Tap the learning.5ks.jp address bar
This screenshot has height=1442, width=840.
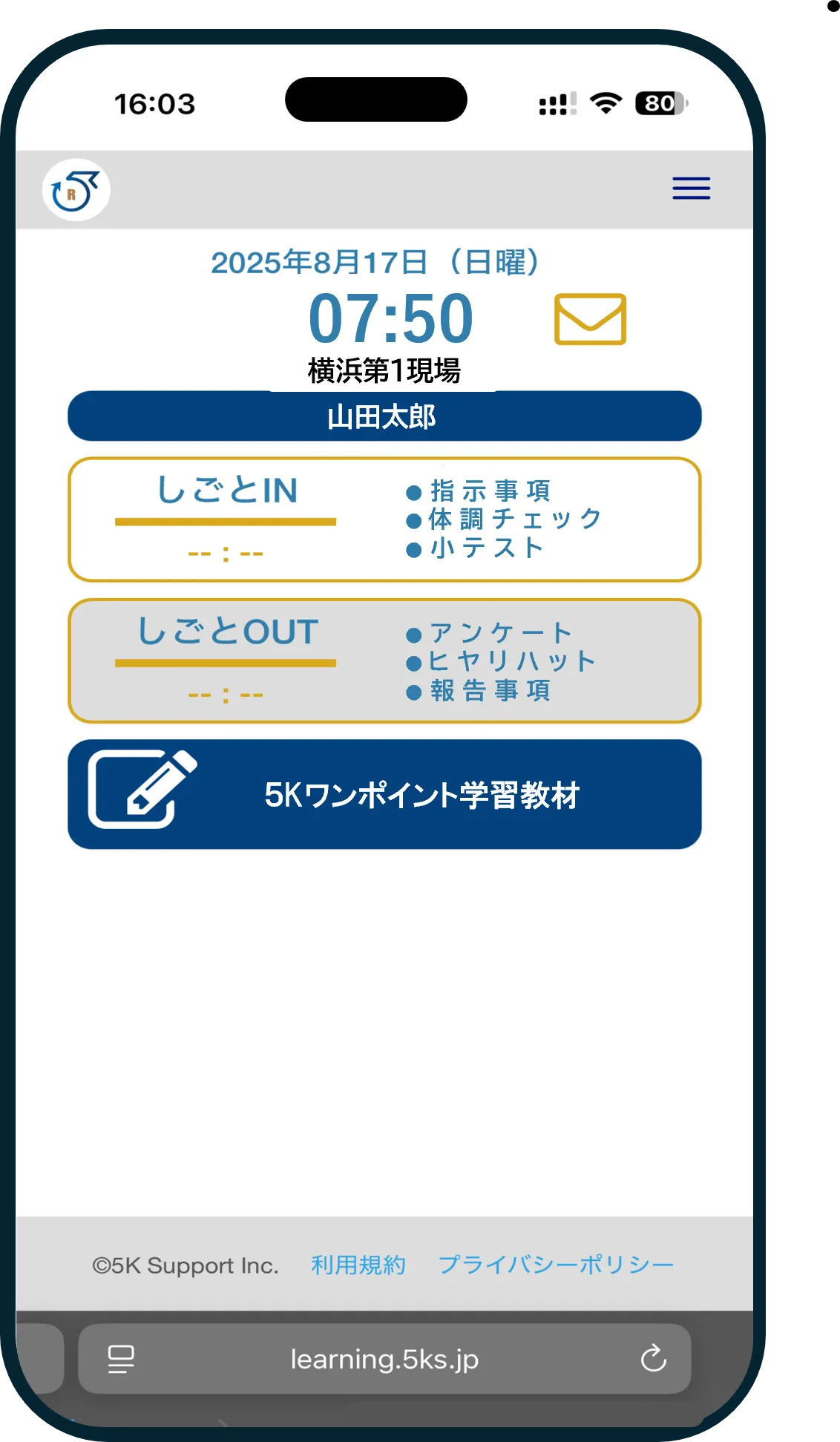(384, 1359)
